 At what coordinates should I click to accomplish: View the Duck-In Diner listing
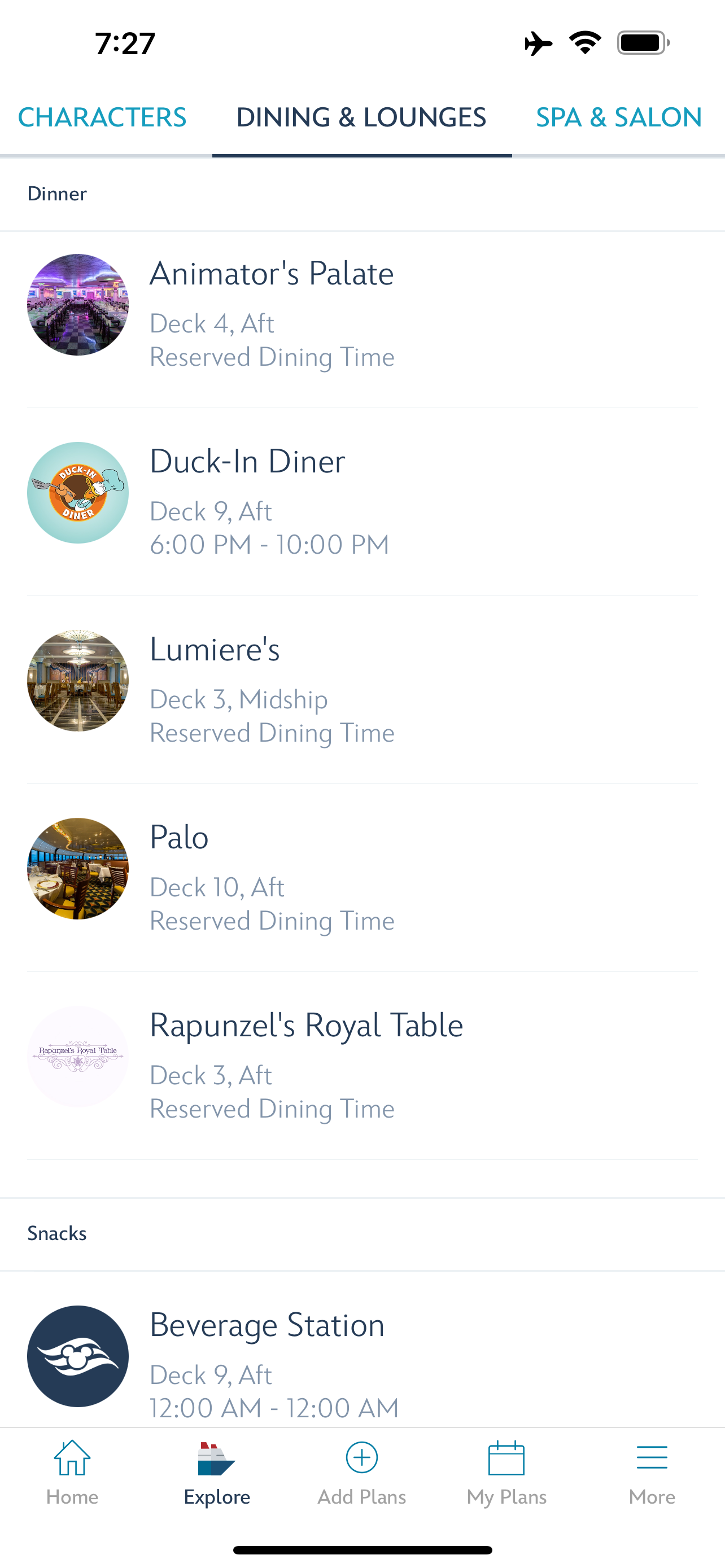pyautogui.click(x=361, y=502)
